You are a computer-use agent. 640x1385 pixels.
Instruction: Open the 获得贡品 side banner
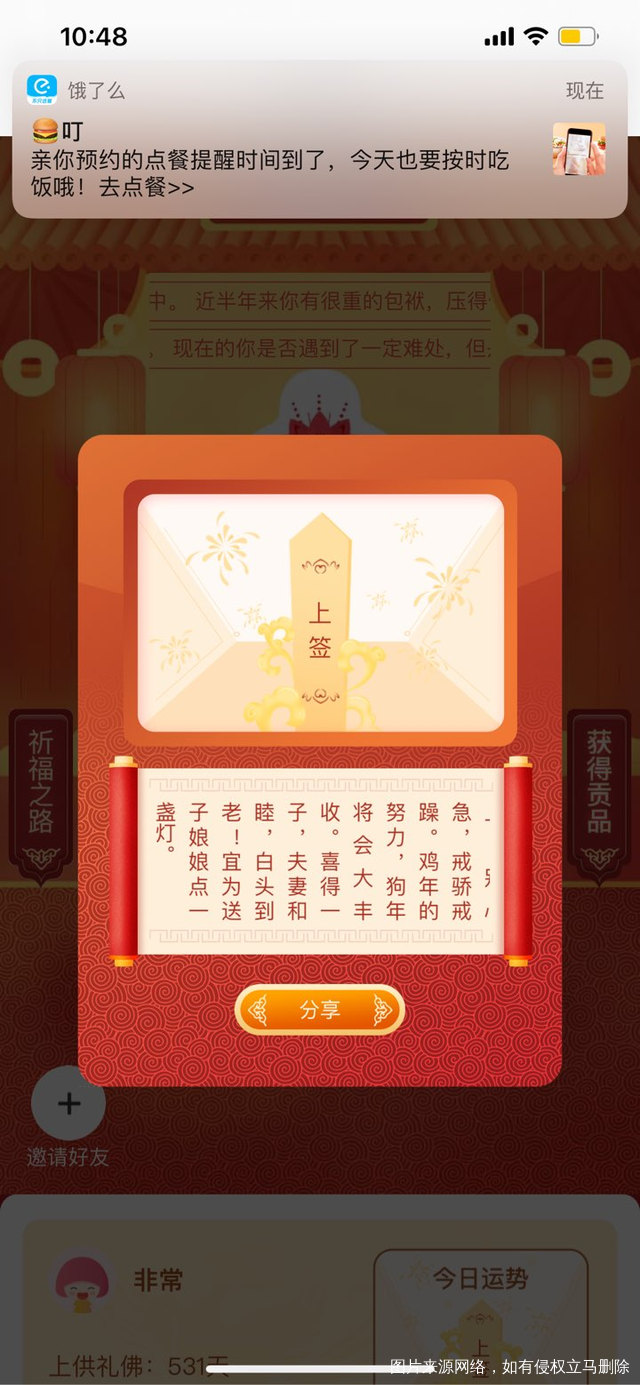[599, 790]
